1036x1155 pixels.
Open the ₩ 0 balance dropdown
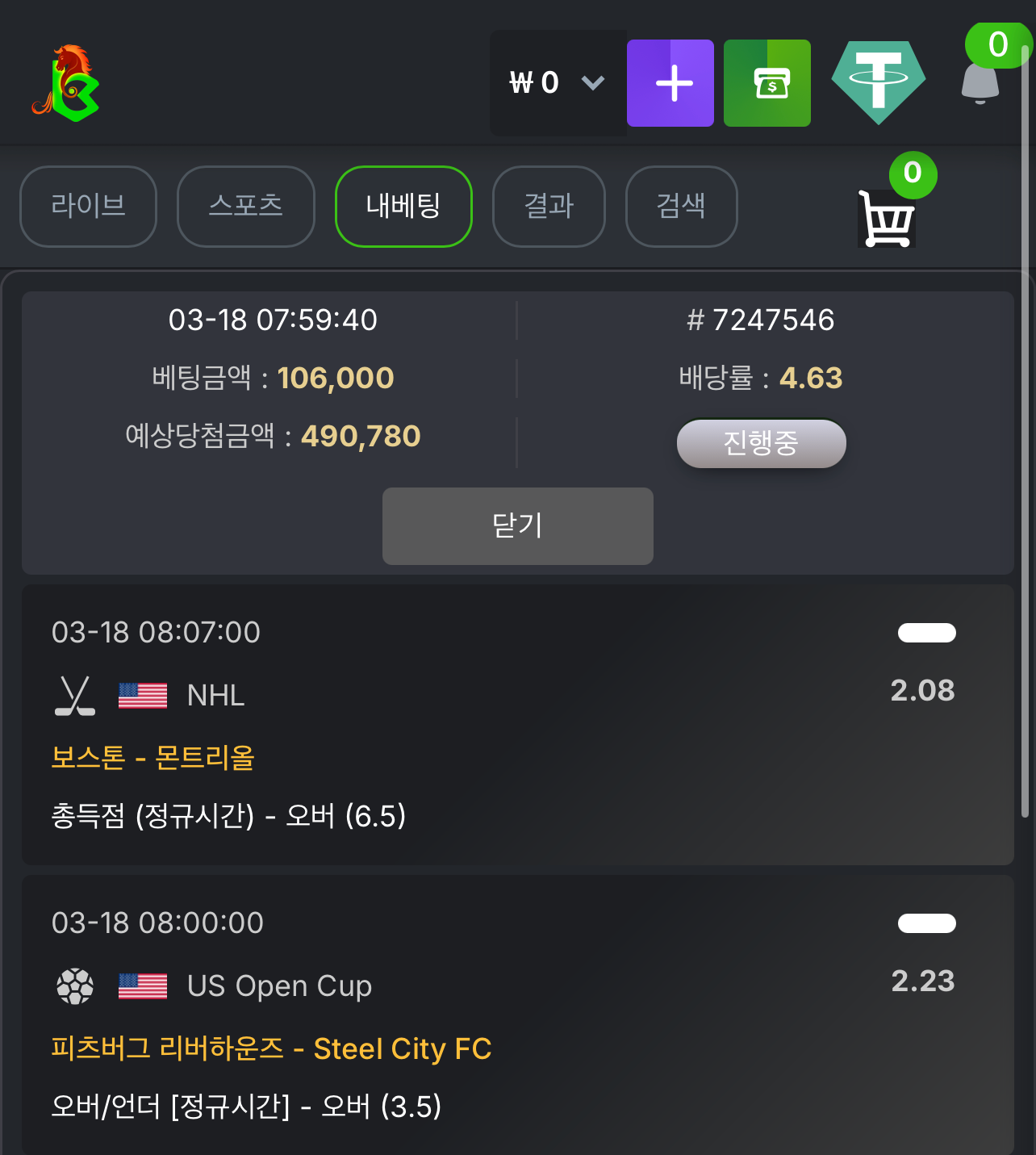point(558,83)
